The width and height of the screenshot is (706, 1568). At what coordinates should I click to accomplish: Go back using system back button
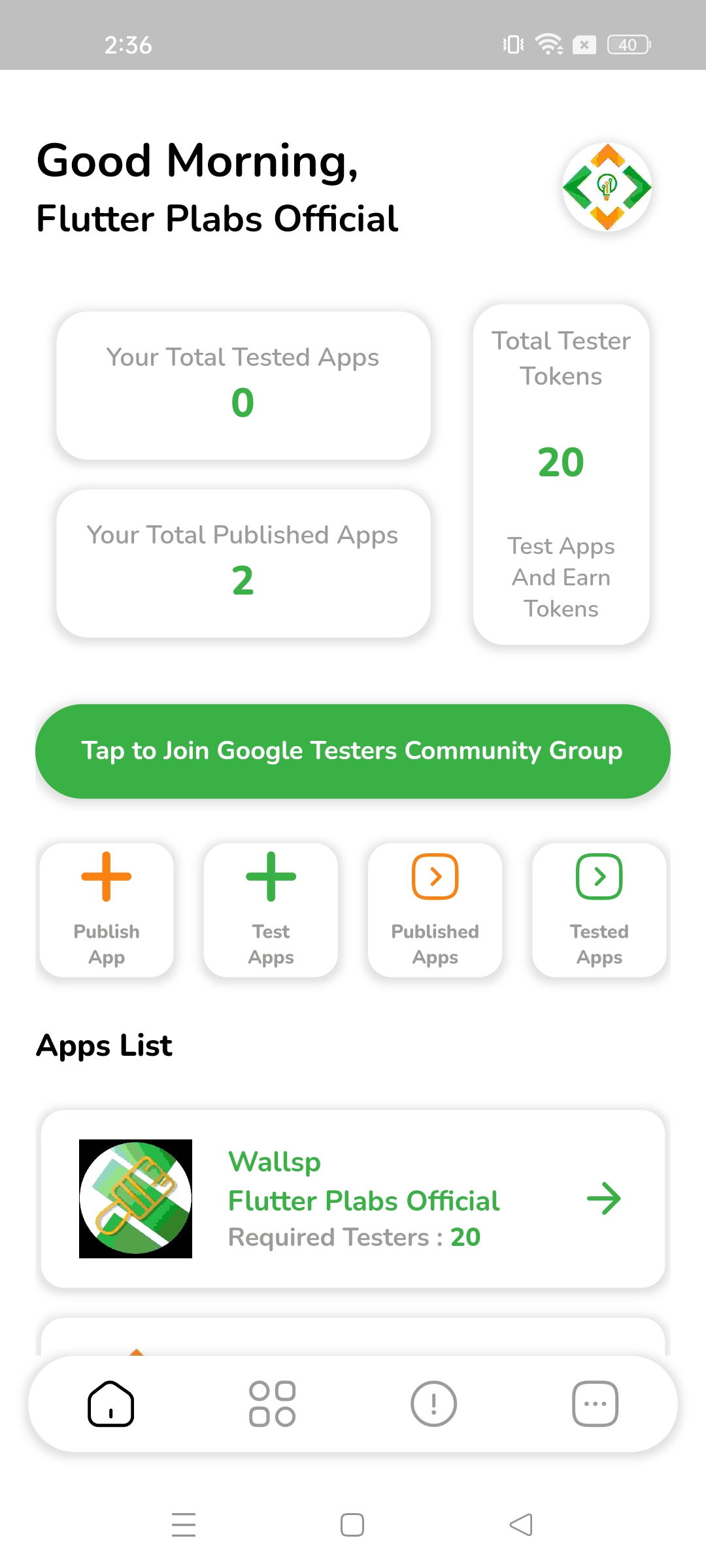(x=521, y=1525)
